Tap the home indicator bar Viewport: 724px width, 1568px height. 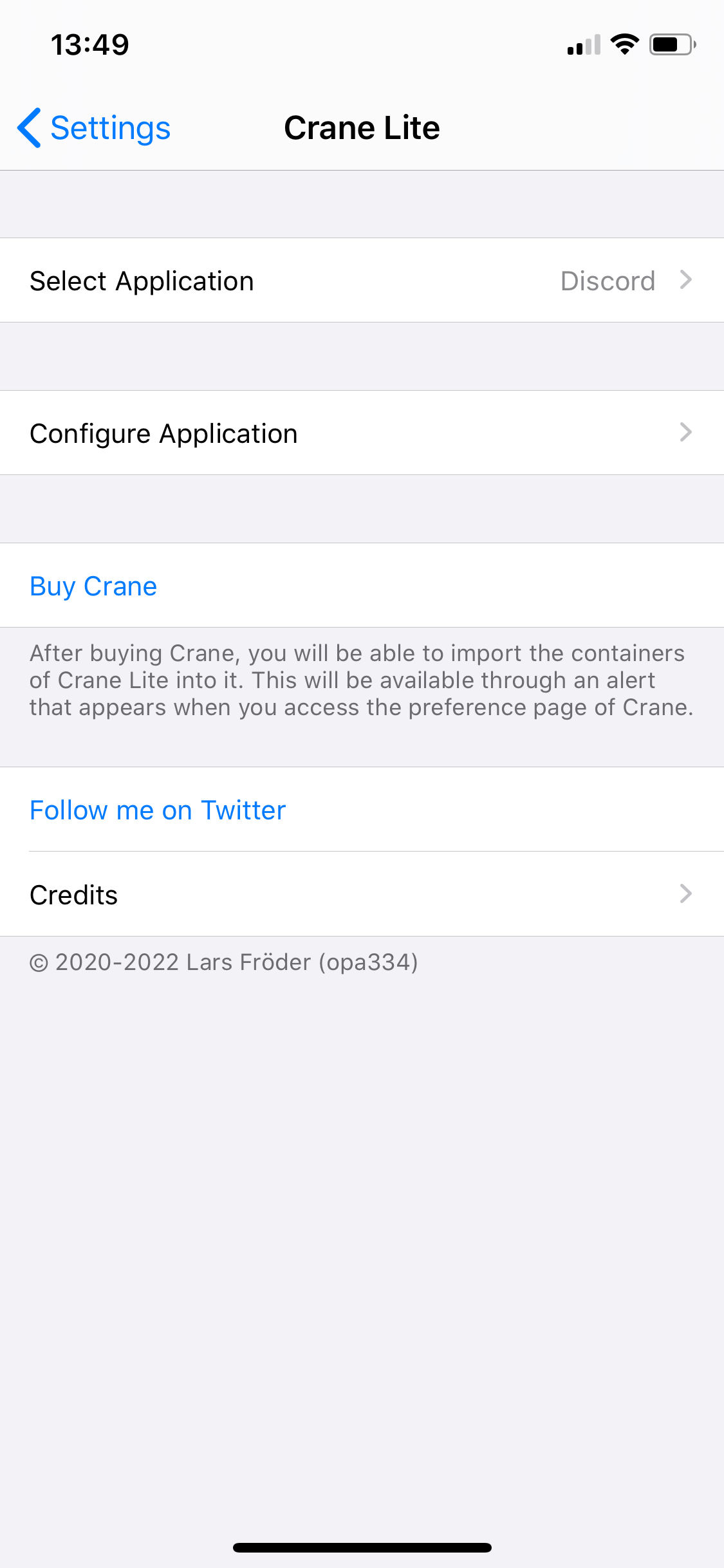point(362,1548)
